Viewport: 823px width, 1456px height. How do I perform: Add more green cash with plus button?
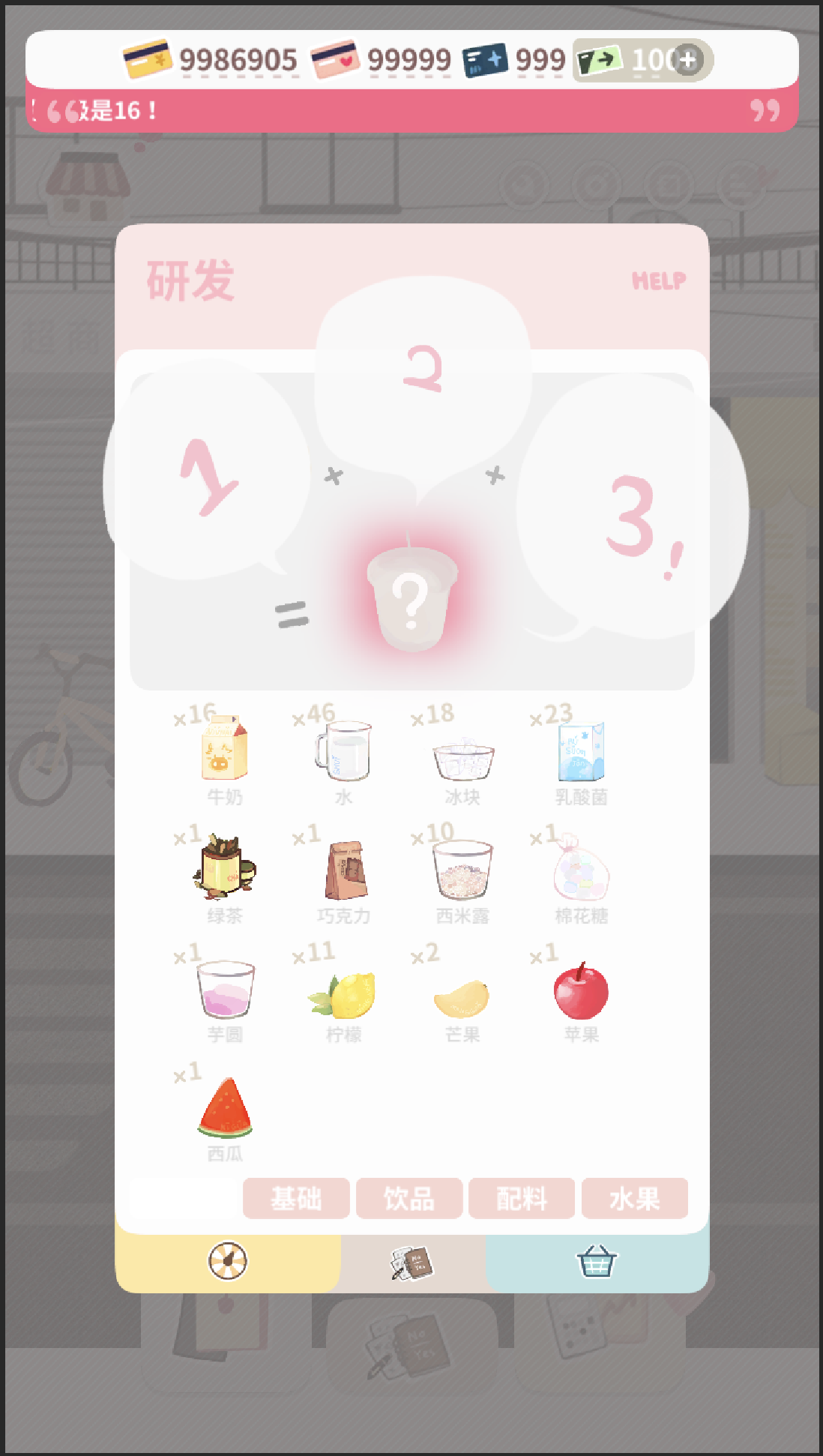point(687,59)
